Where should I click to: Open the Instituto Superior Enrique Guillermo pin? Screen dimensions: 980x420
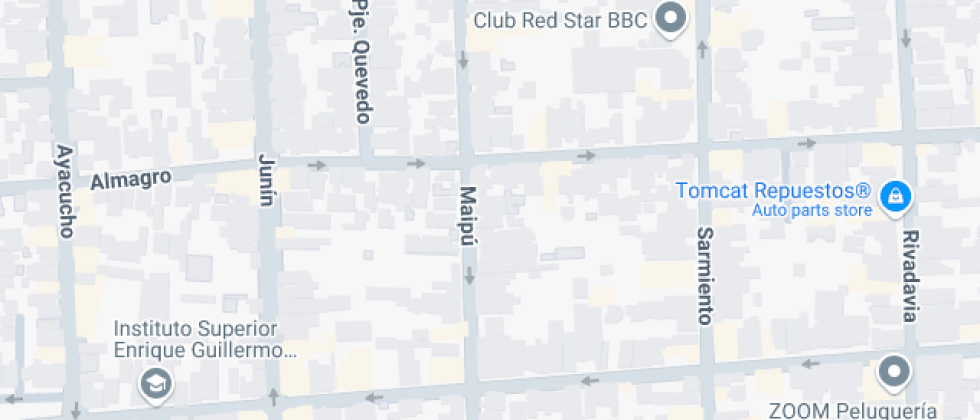pos(155,384)
